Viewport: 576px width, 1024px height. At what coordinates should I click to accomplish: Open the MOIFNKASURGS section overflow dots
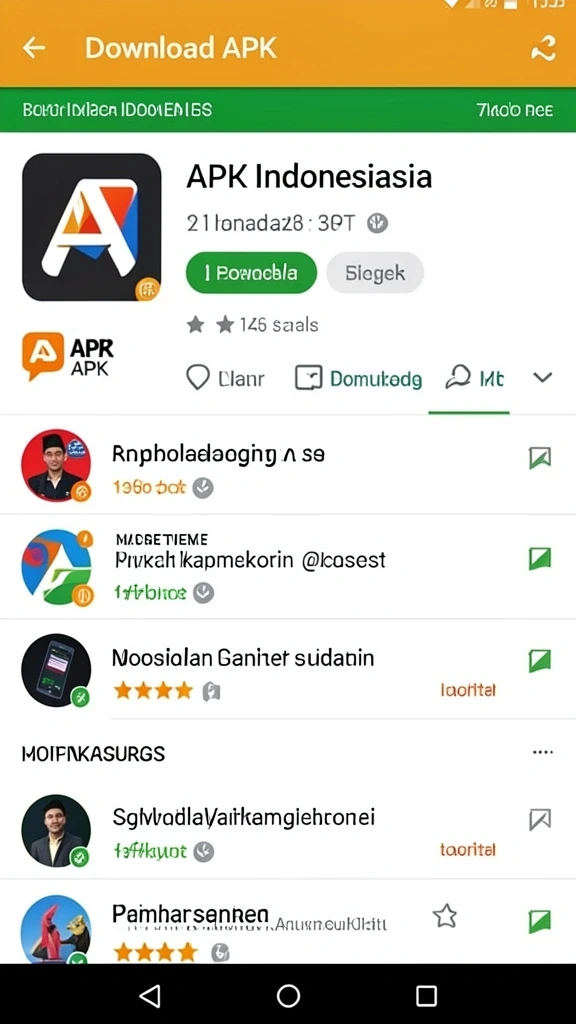[x=543, y=752]
